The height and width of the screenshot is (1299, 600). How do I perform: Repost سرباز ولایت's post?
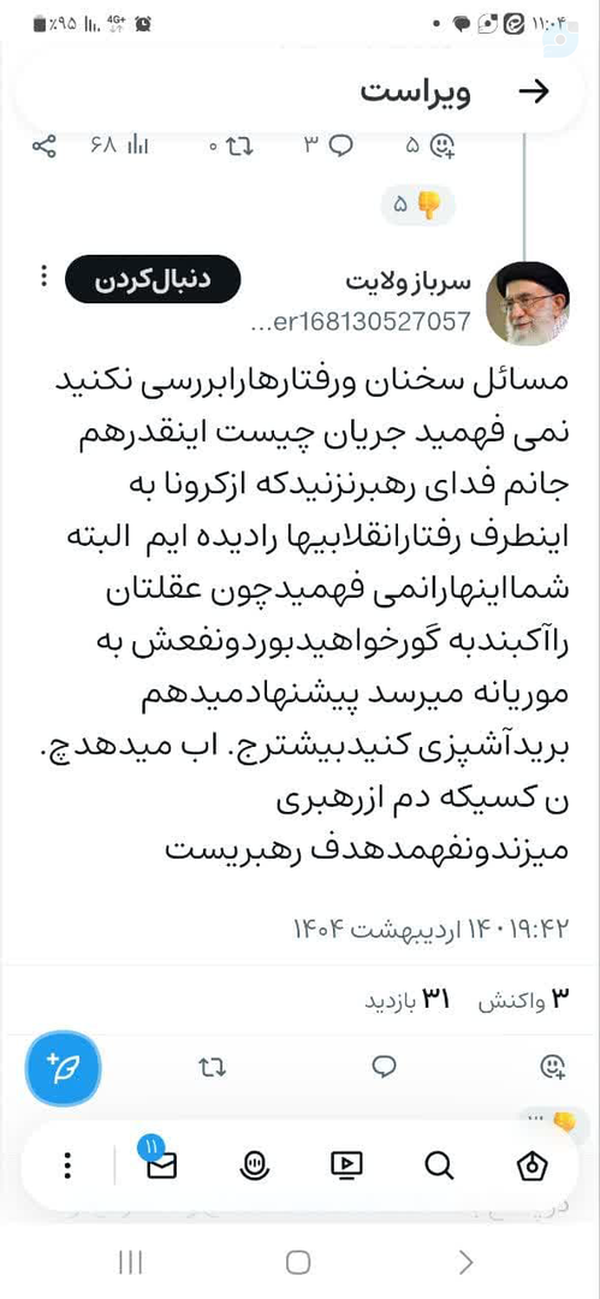(212, 1068)
